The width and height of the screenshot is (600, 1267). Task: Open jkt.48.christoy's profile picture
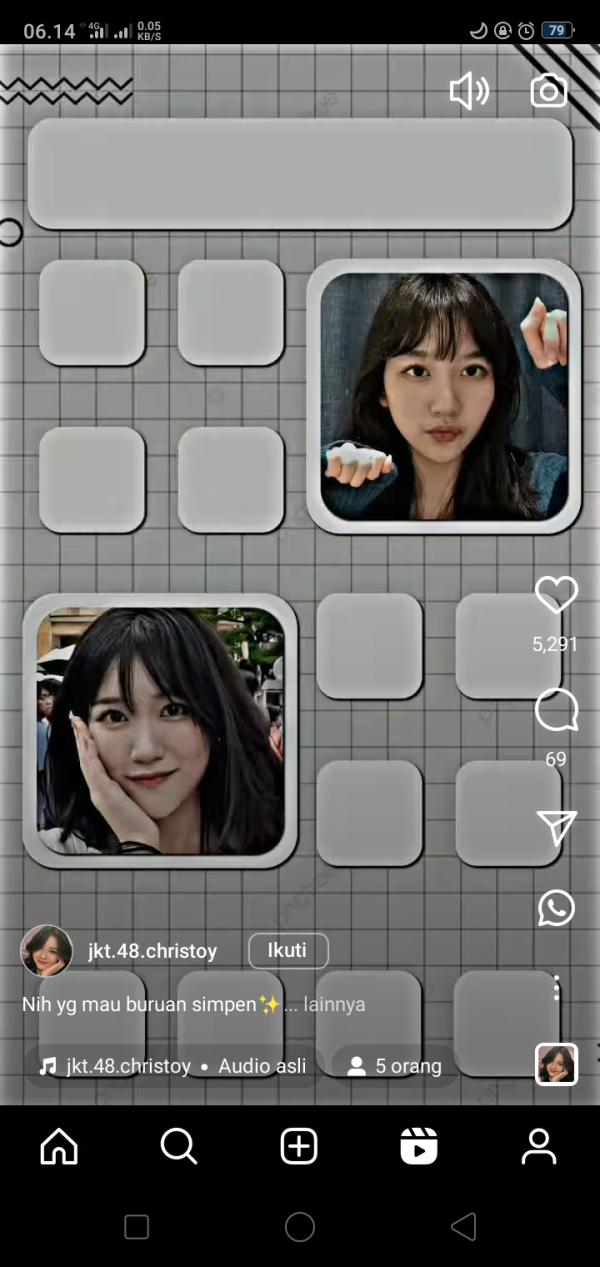[x=46, y=950]
